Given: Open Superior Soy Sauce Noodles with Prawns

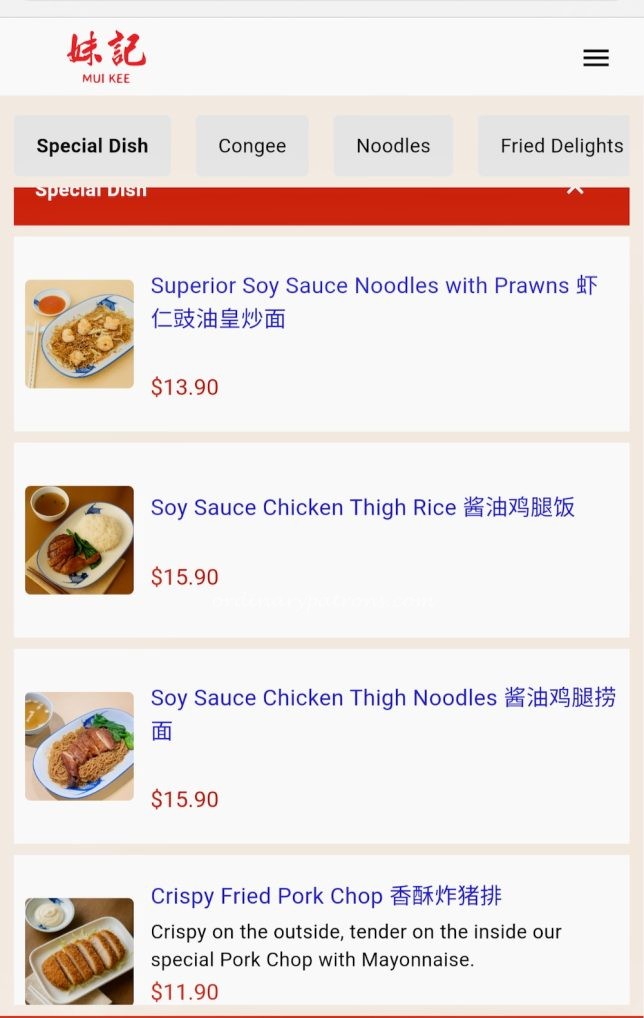Looking at the screenshot, I should tap(374, 302).
